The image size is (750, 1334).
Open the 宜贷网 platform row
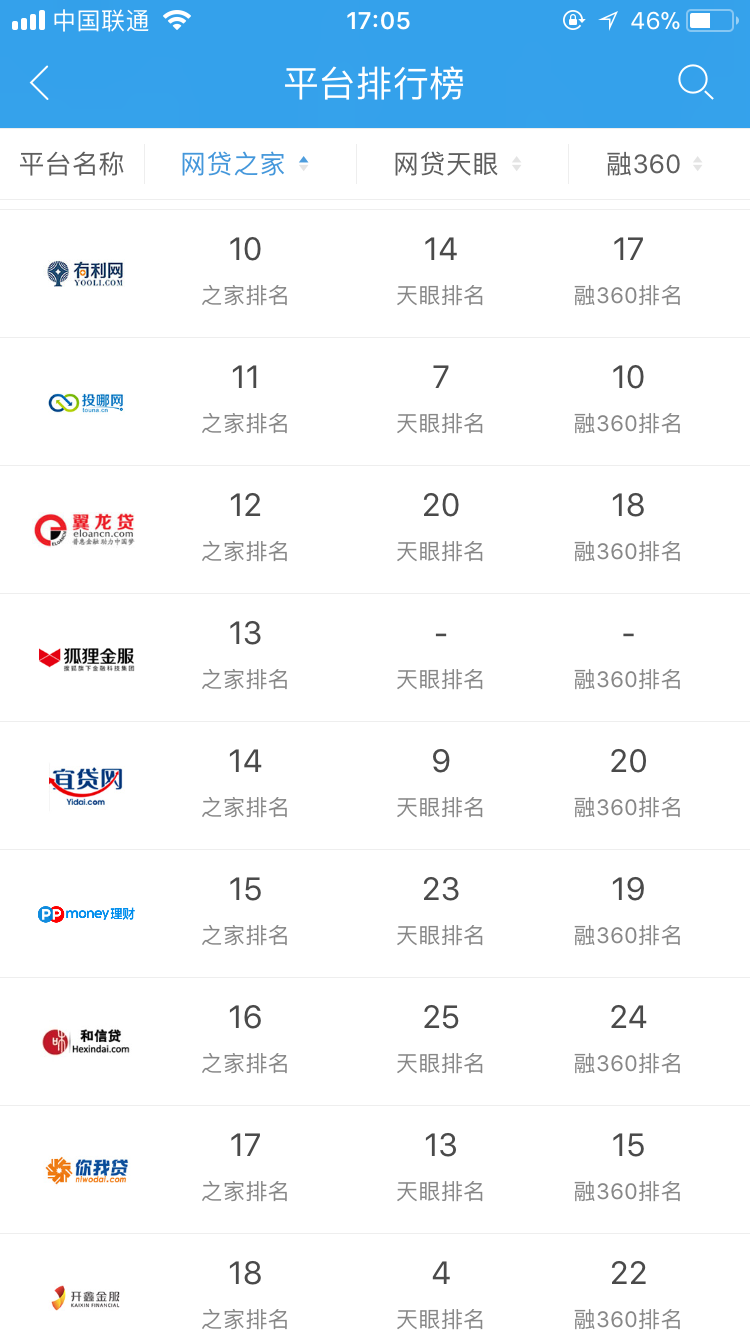click(x=86, y=786)
